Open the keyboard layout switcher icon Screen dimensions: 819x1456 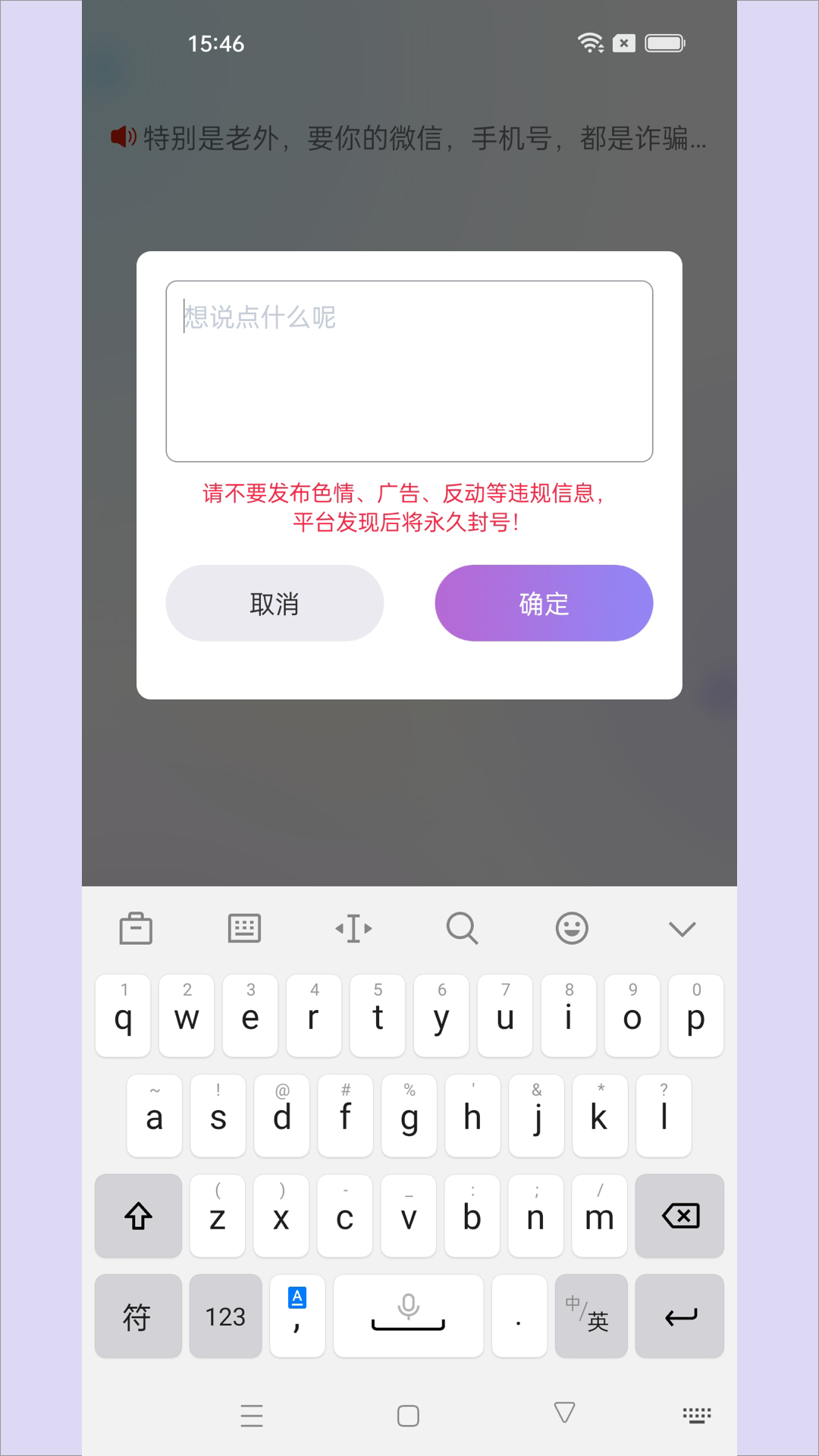[244, 928]
